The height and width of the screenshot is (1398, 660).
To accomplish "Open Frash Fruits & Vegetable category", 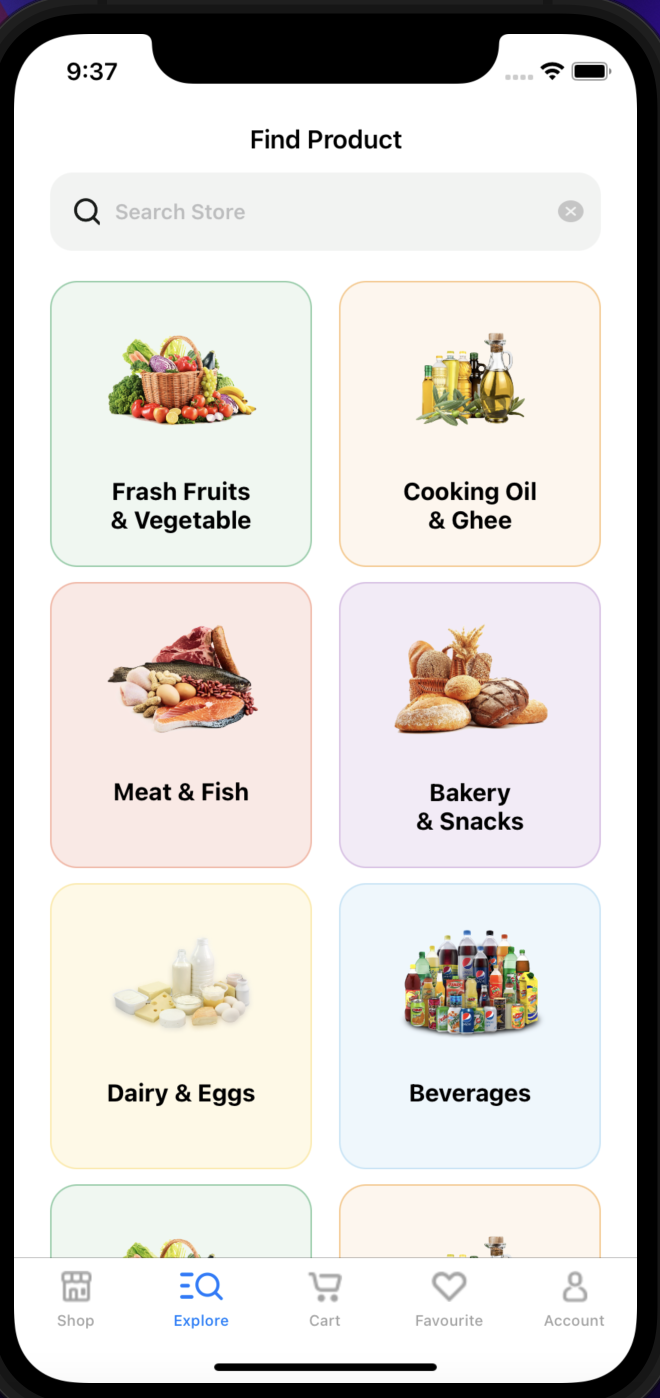I will pos(181,424).
